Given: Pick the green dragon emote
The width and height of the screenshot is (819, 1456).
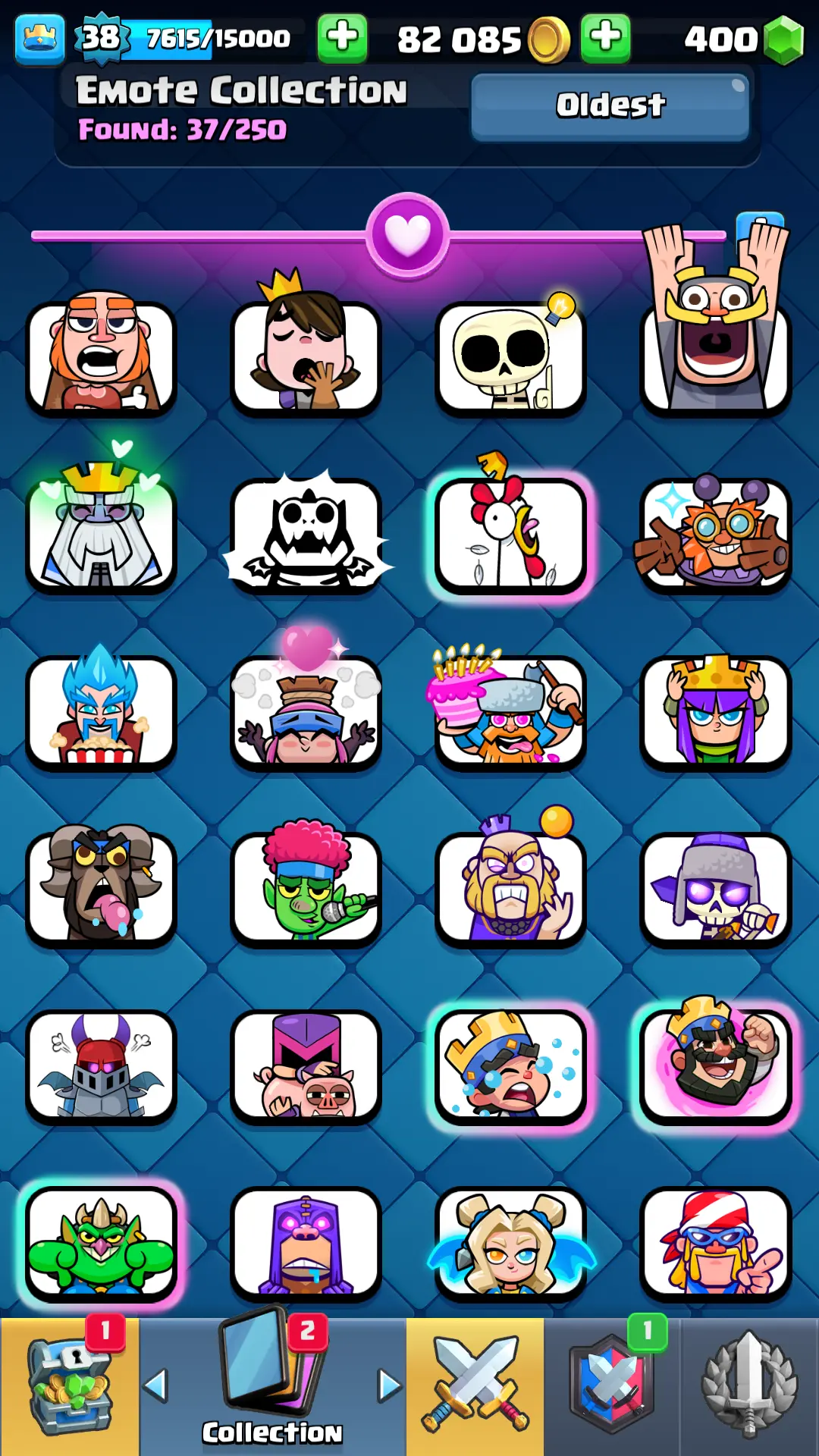Looking at the screenshot, I should click(101, 1244).
